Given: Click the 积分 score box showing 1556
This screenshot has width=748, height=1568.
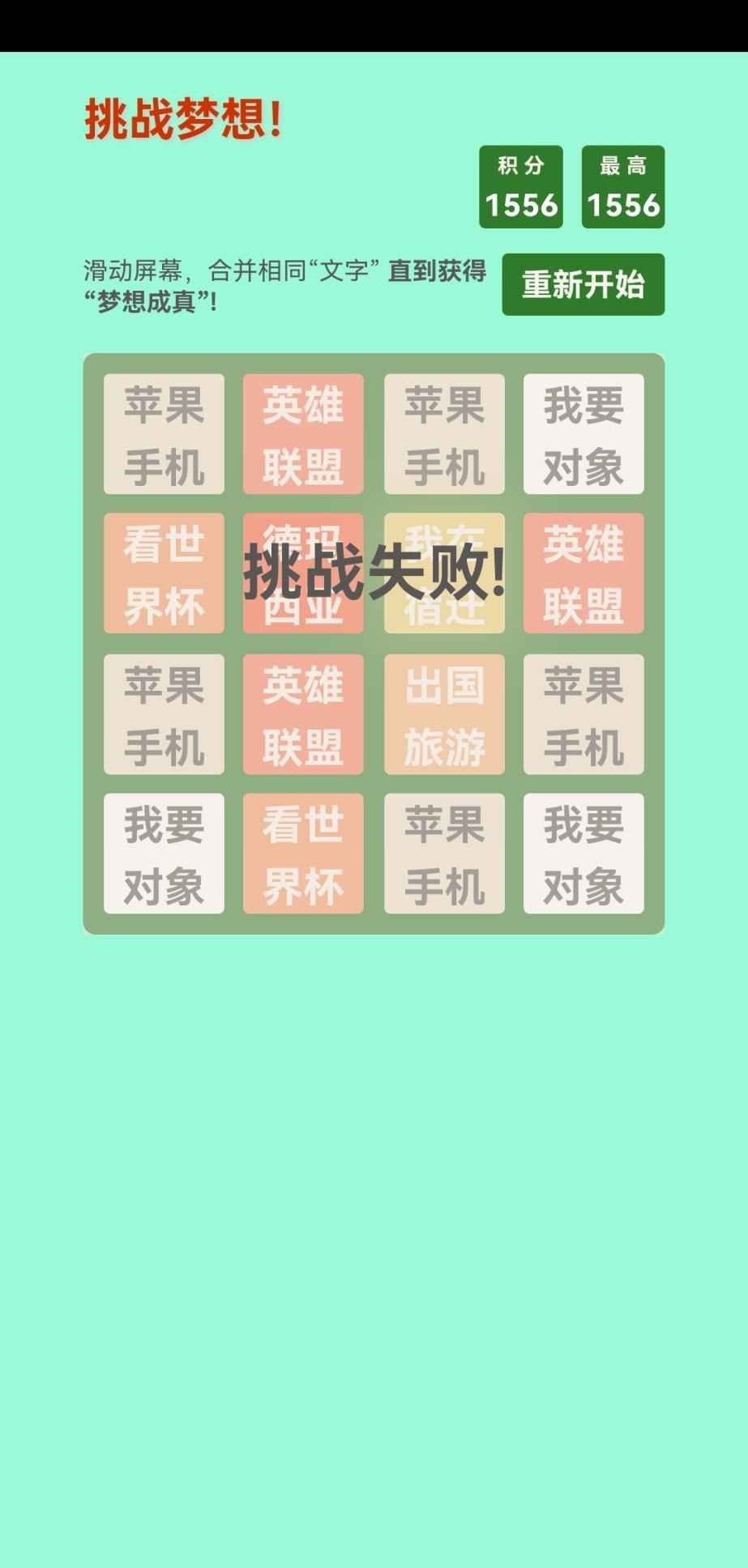Looking at the screenshot, I should (521, 185).
